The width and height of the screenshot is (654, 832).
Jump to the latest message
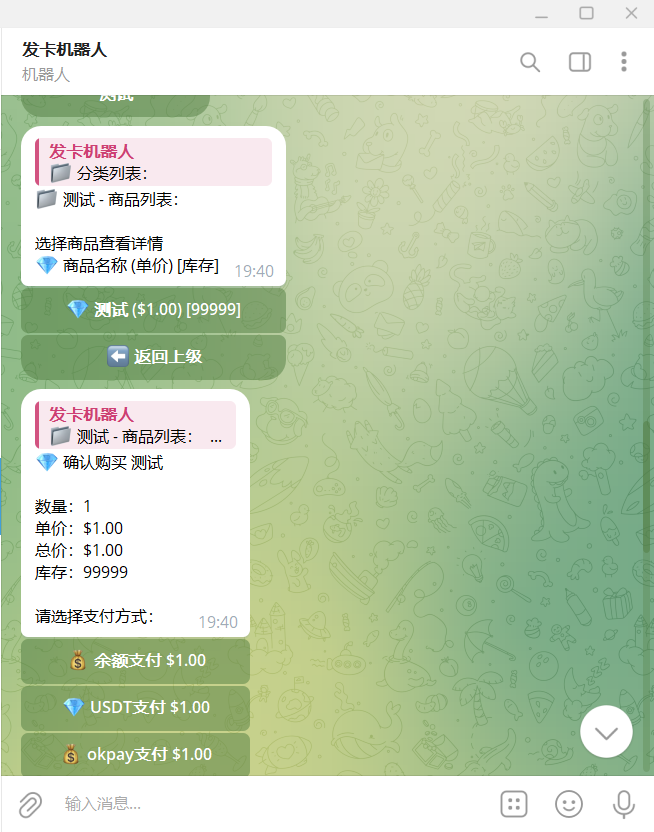pos(606,731)
